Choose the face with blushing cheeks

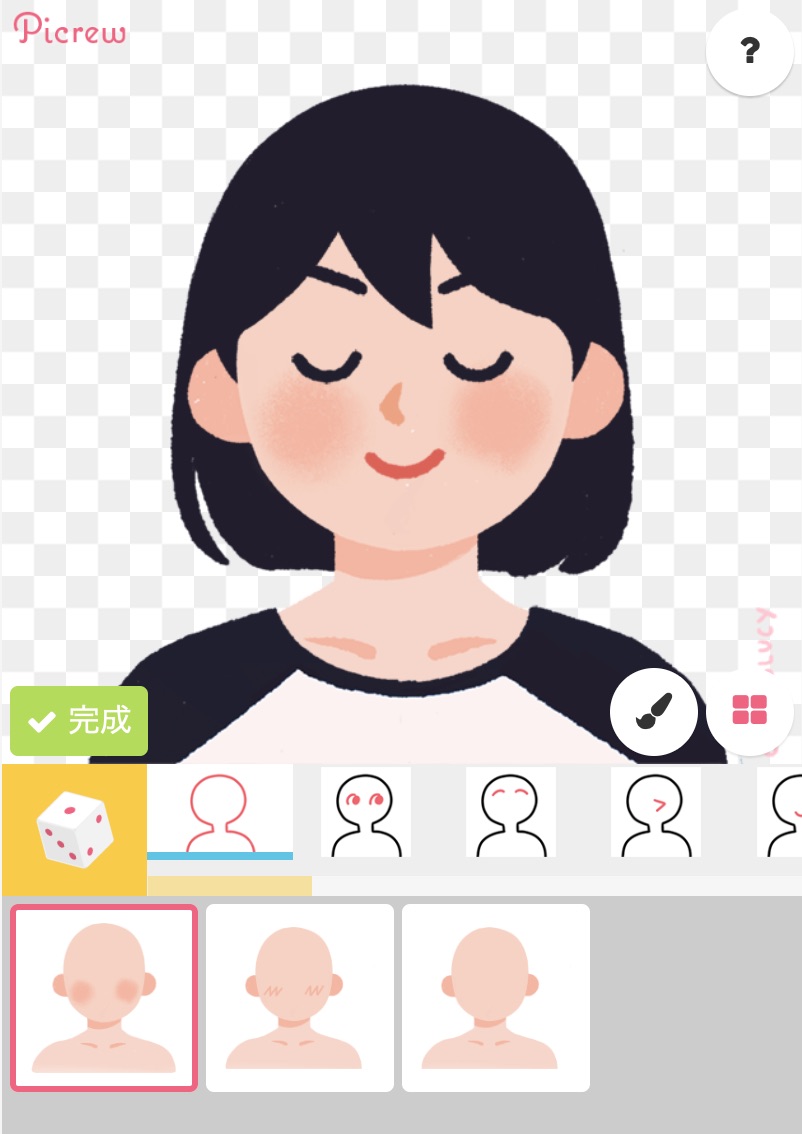[104, 998]
